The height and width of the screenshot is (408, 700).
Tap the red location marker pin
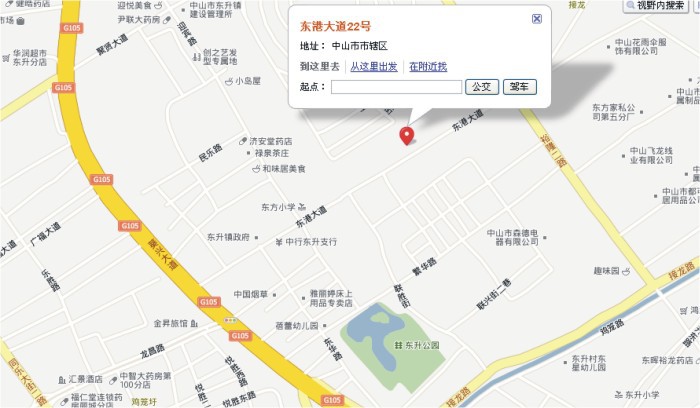[x=407, y=135]
